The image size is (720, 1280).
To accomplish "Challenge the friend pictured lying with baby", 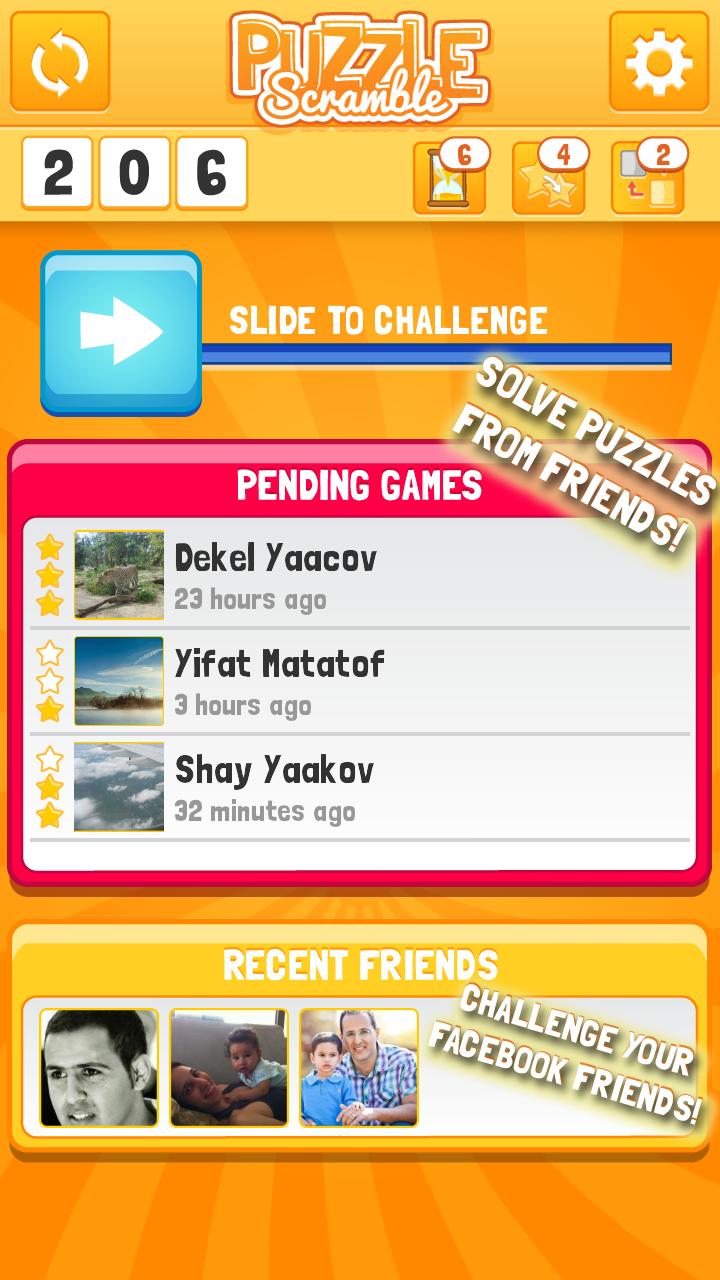I will [x=229, y=1068].
